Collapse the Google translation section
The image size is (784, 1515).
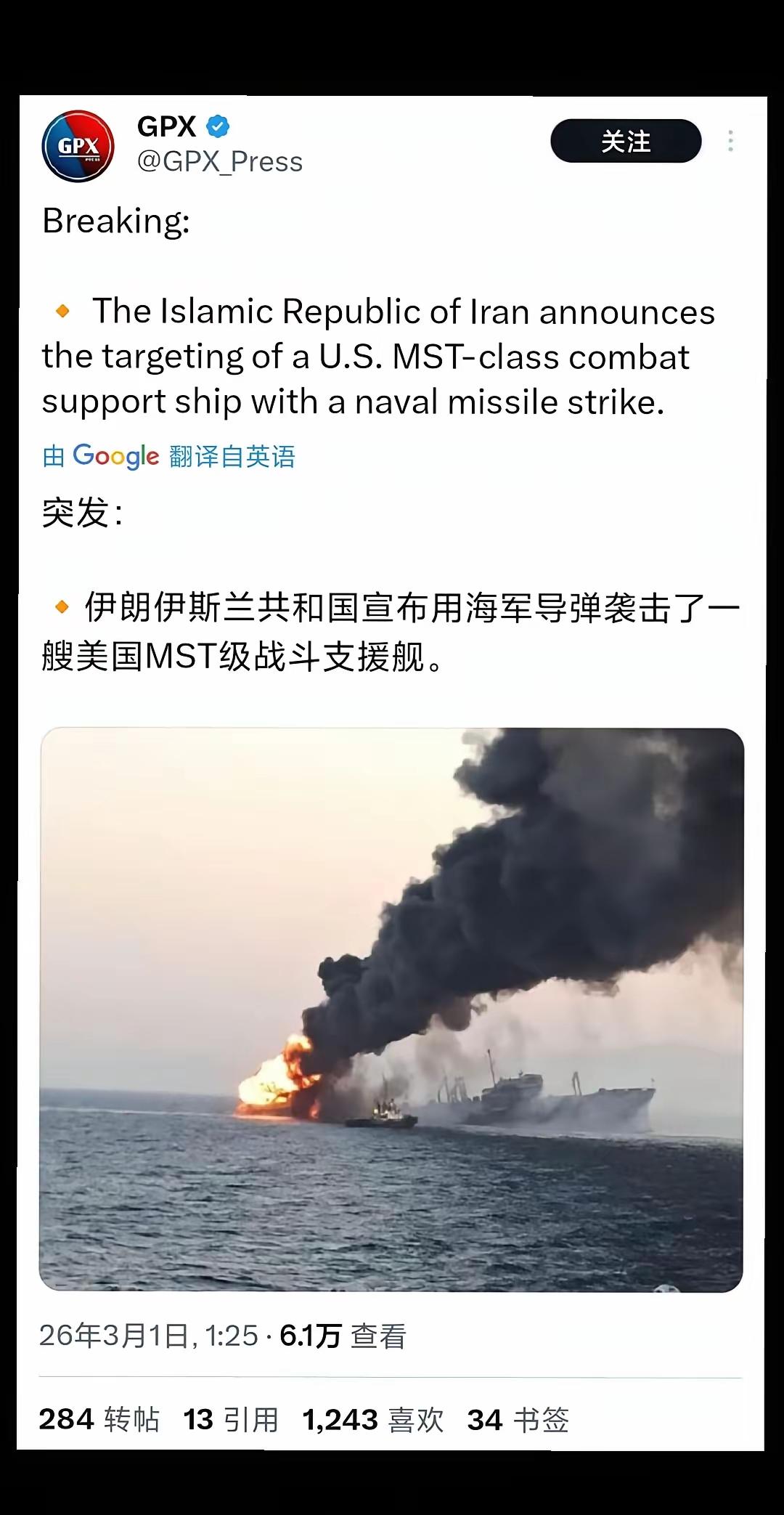168,456
